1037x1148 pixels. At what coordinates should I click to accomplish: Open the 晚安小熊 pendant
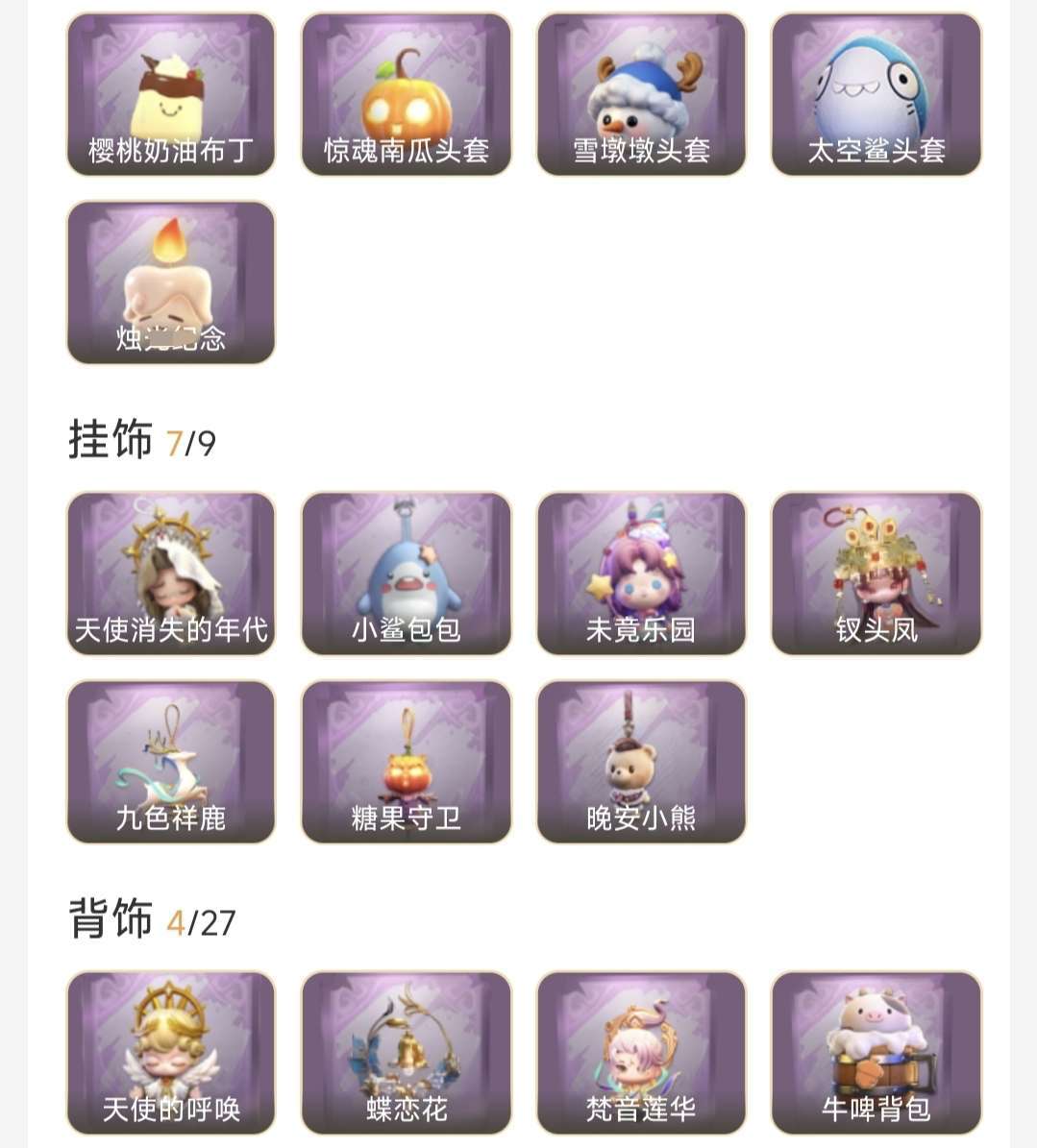[x=641, y=762]
